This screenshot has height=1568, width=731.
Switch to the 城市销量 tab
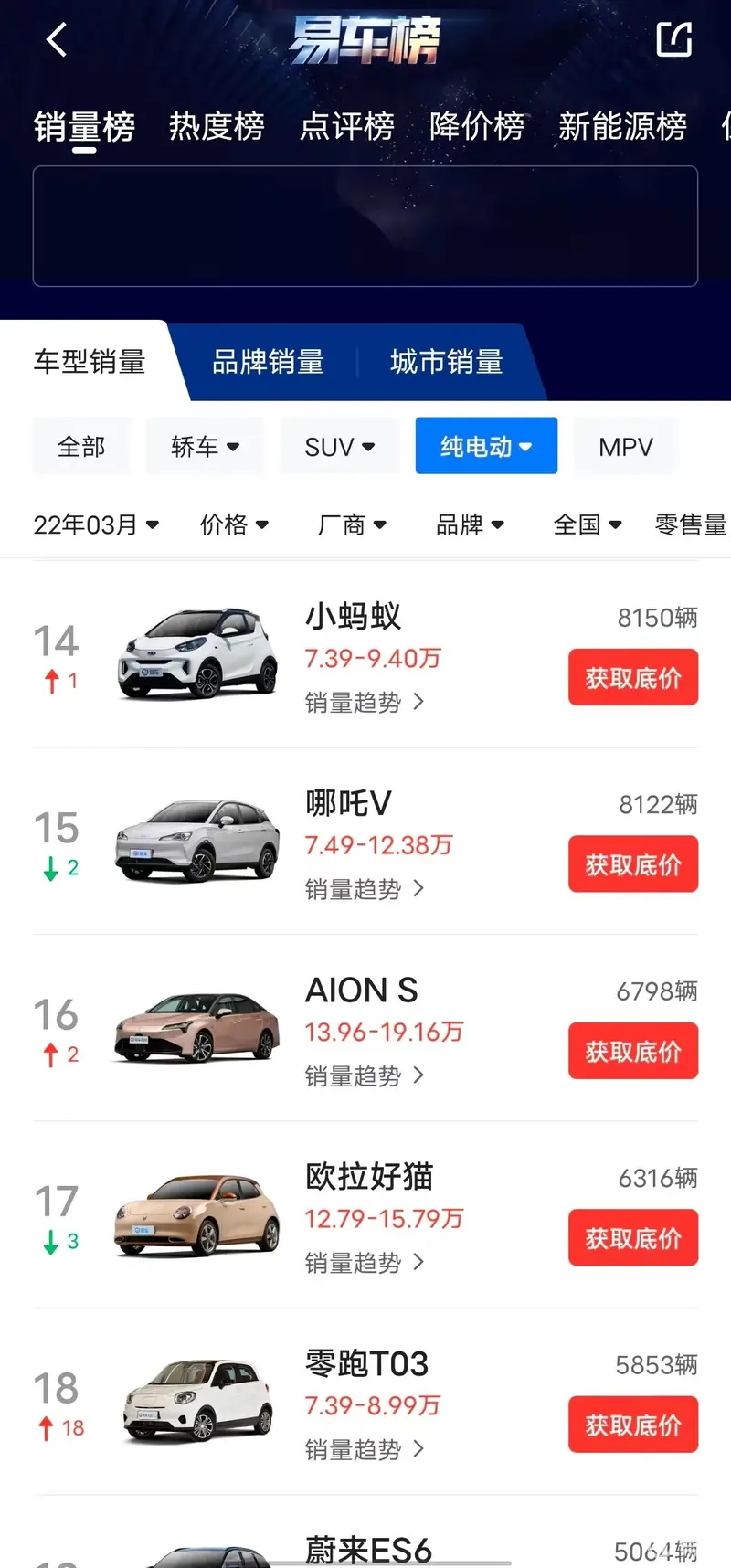point(446,362)
